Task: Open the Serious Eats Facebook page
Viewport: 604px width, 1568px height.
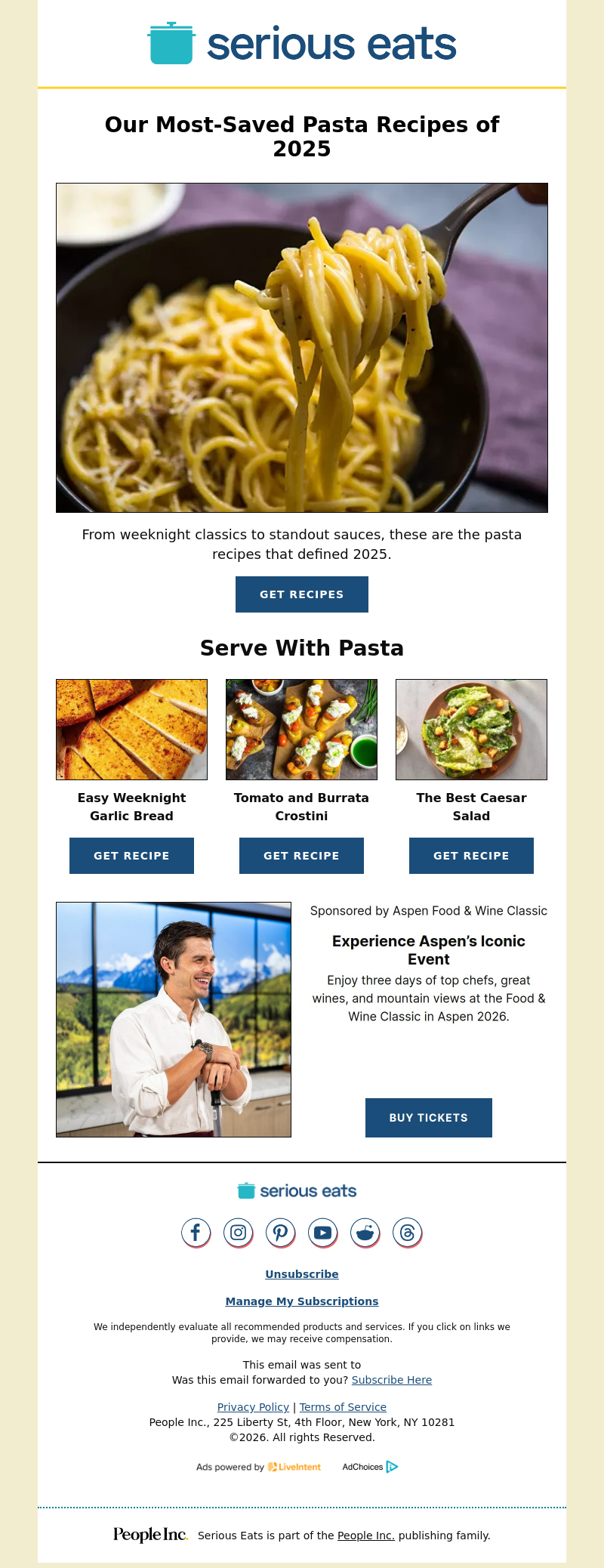Action: [196, 1233]
